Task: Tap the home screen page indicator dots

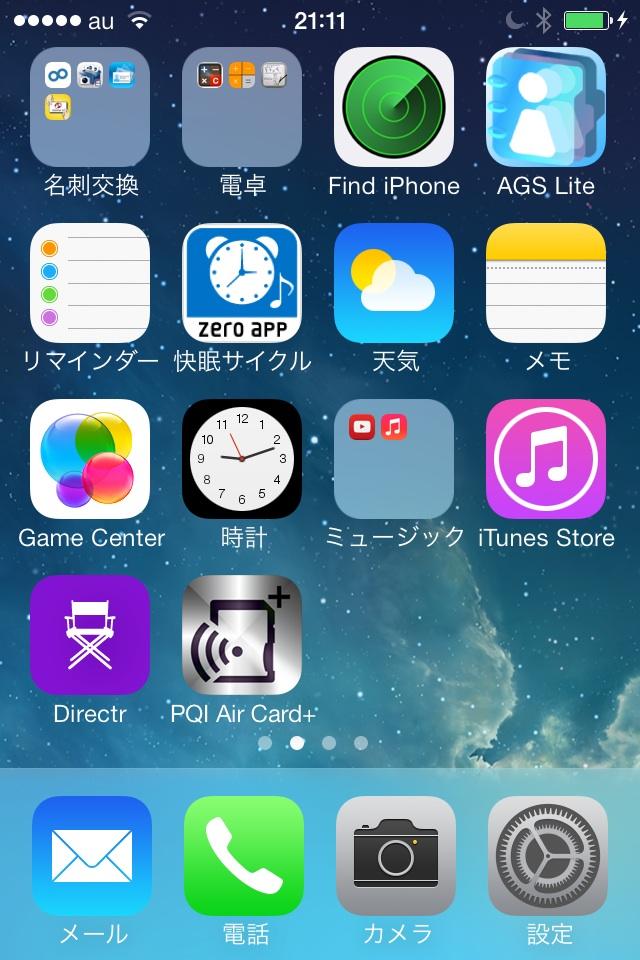Action: pos(312,743)
